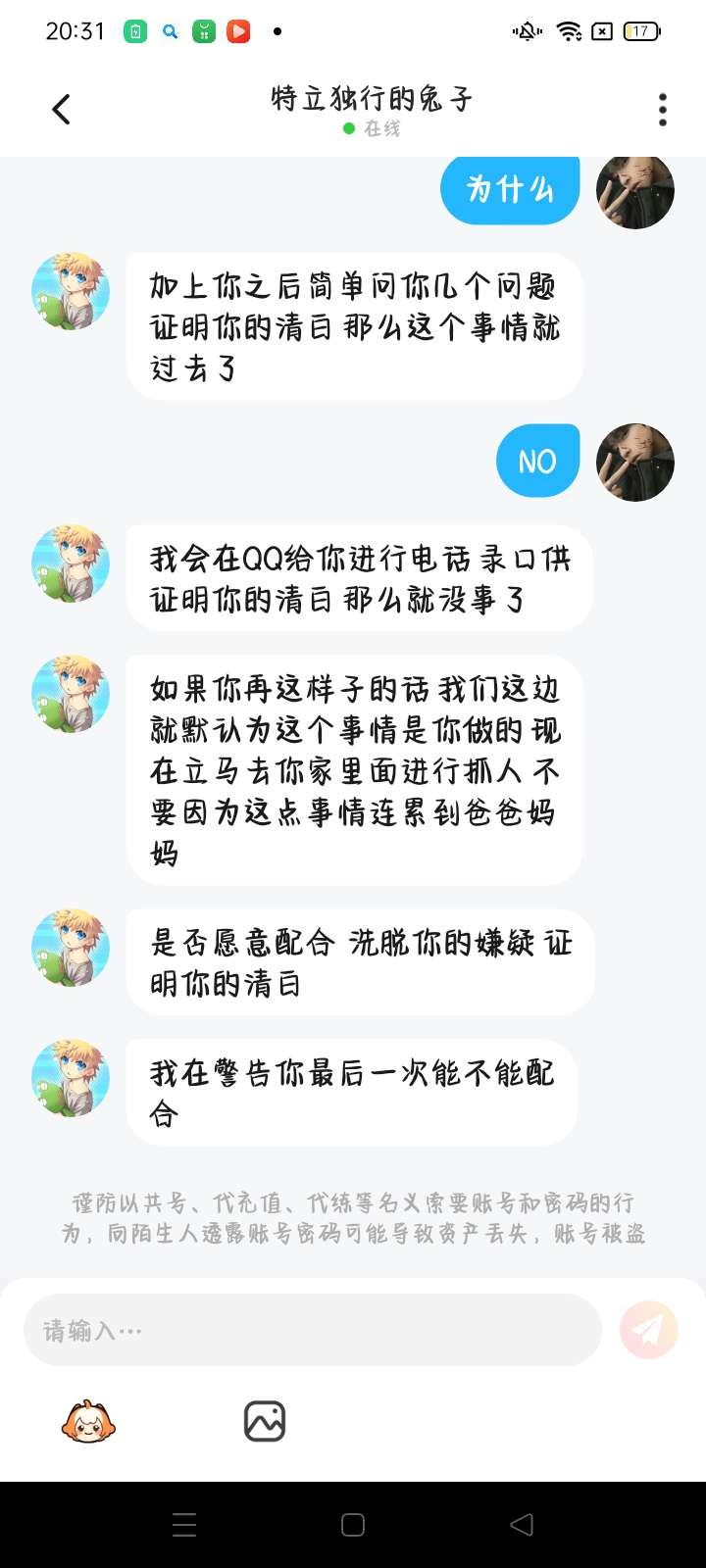Open the emoji sticker panel
706x1568 pixels.
pyautogui.click(x=88, y=1421)
